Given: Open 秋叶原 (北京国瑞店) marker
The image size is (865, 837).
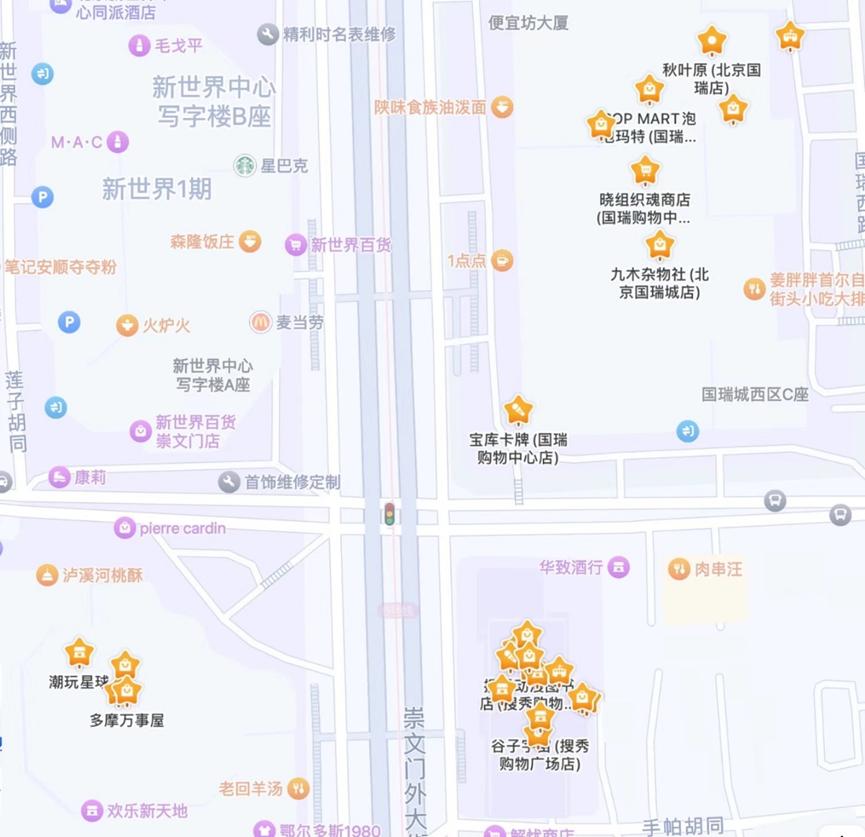Looking at the screenshot, I should pos(712,41).
